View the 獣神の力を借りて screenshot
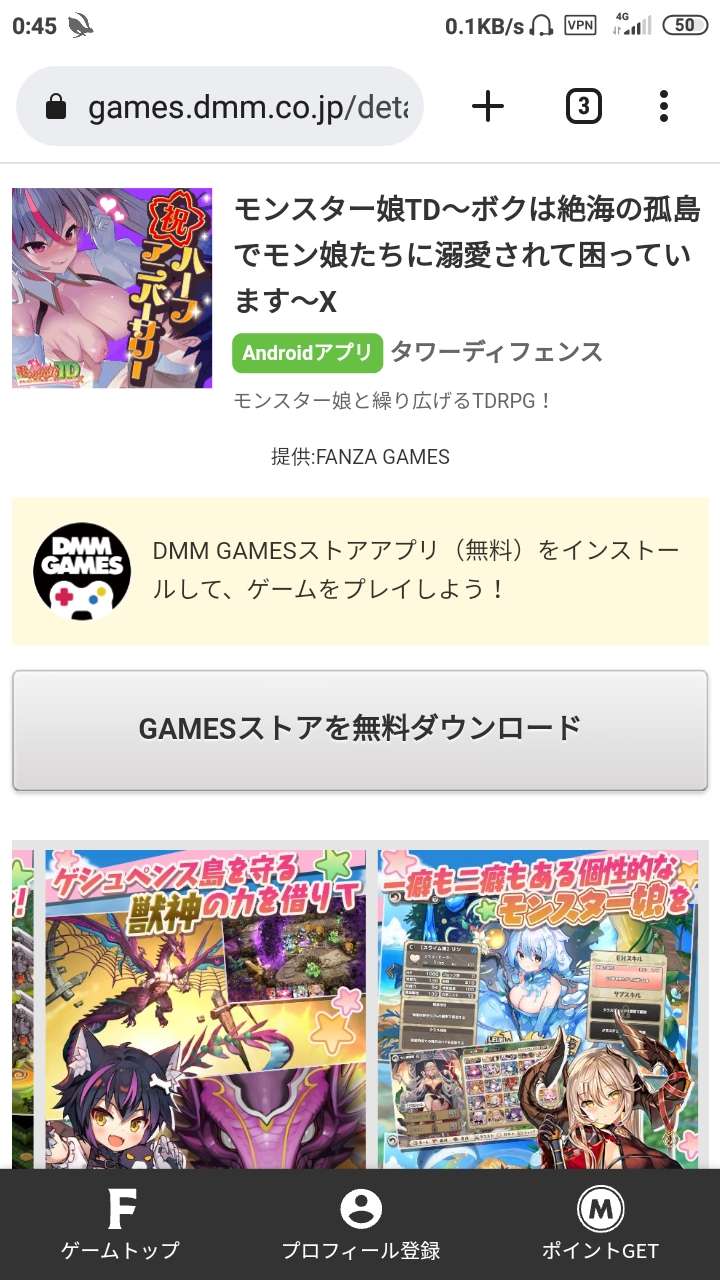This screenshot has height=1280, width=720. [x=205, y=1005]
